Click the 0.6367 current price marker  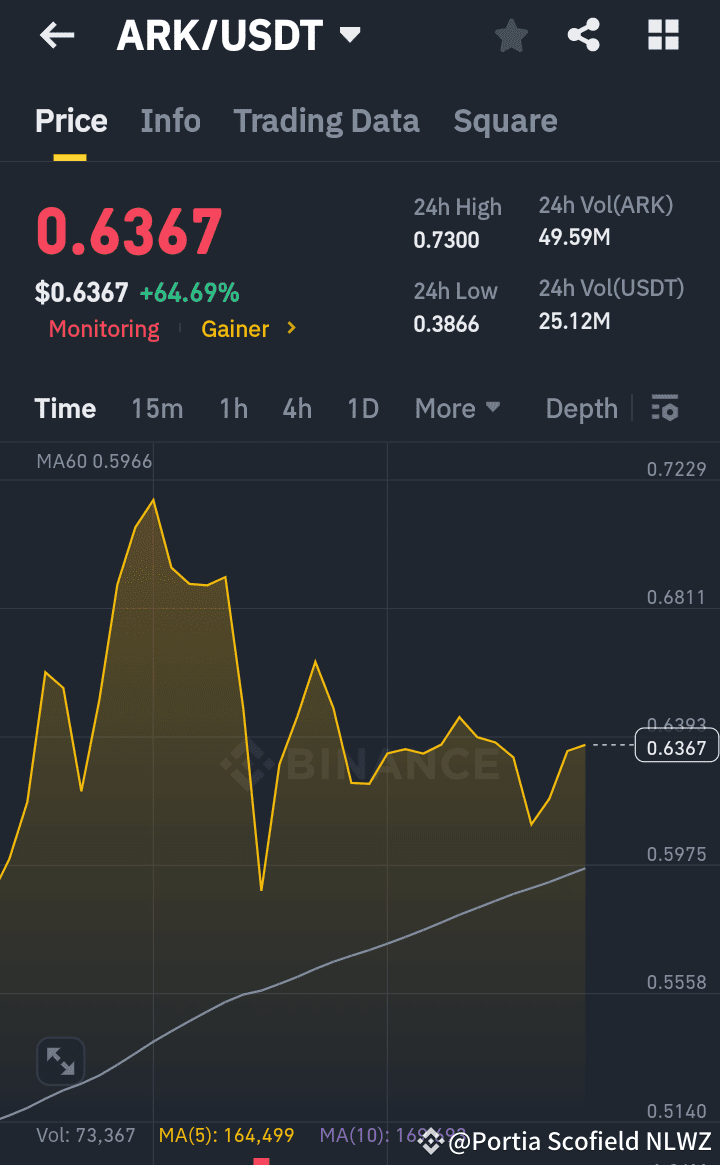pyautogui.click(x=676, y=745)
